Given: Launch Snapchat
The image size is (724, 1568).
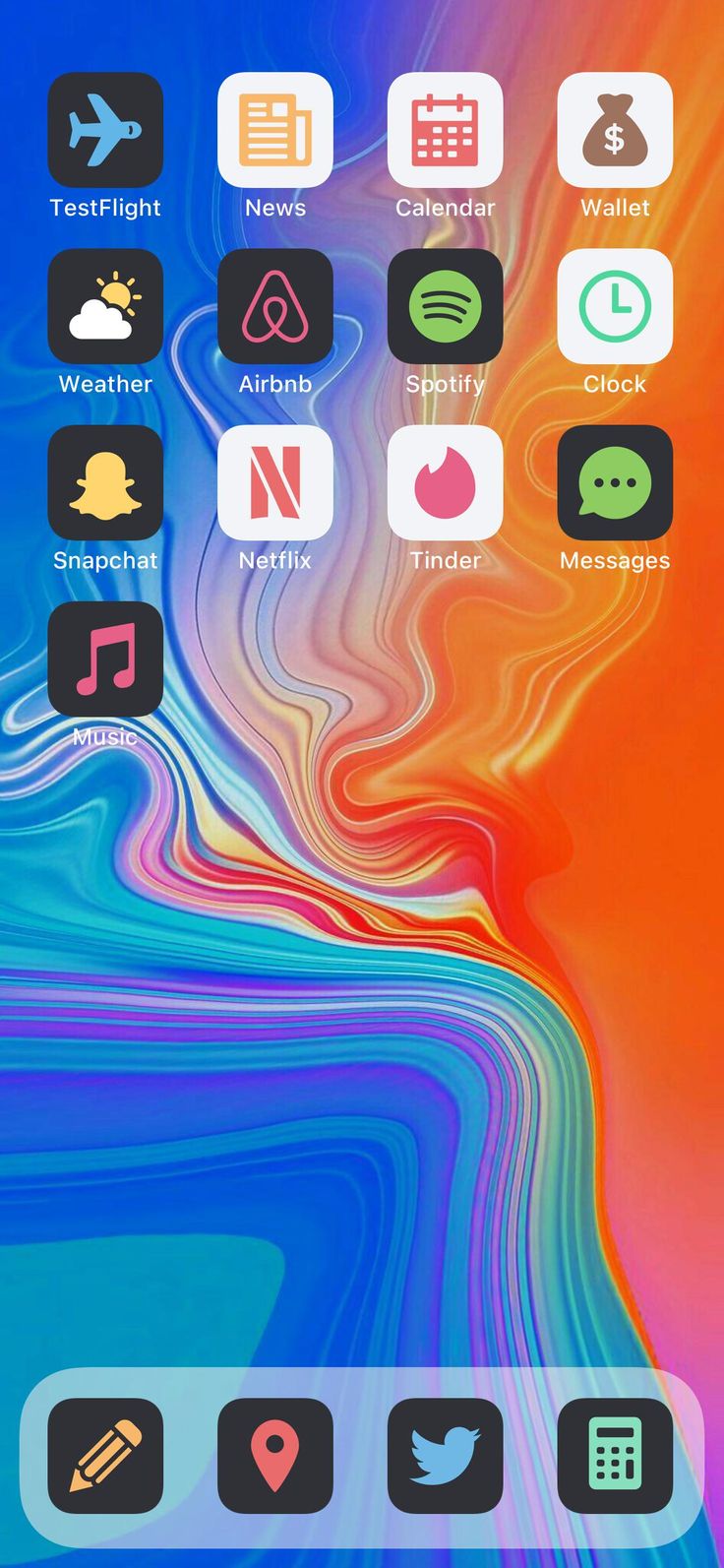Looking at the screenshot, I should click(105, 482).
